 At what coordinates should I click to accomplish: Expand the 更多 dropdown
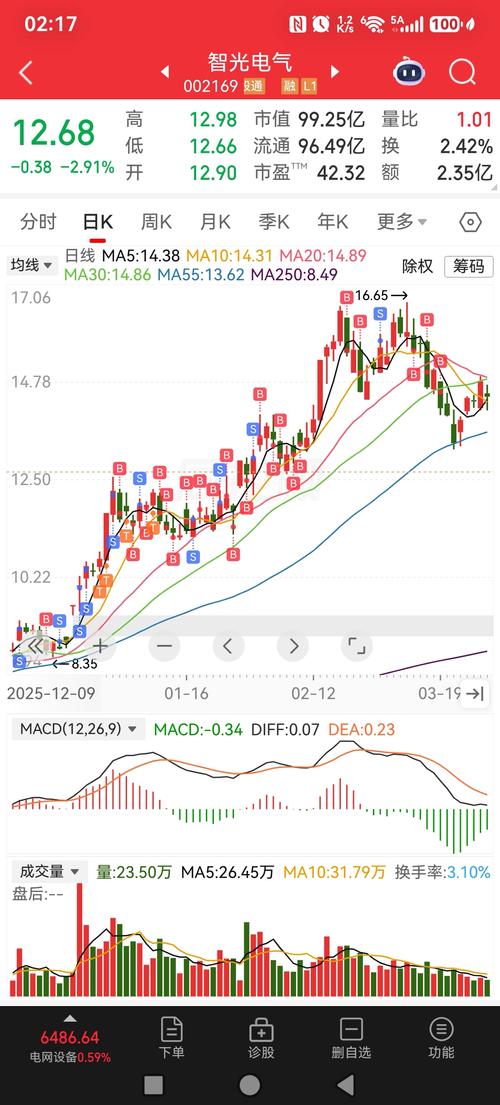[402, 222]
